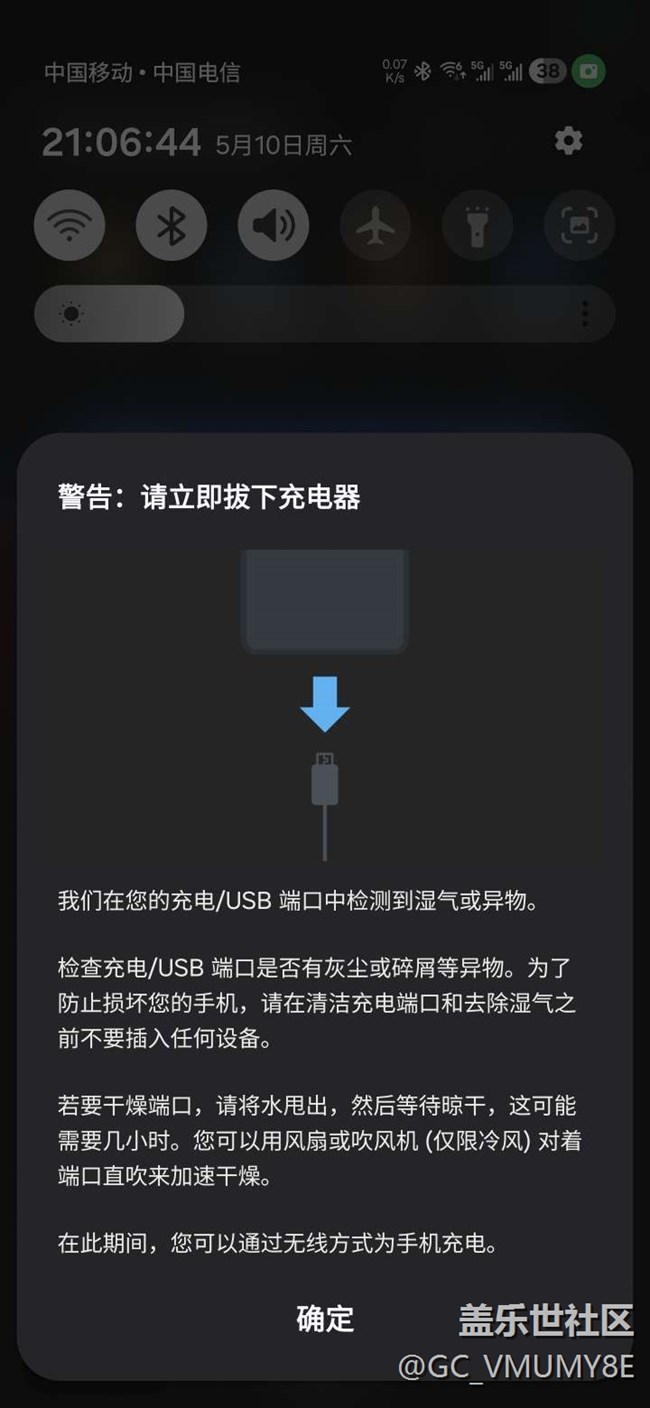Open brightness options three-dot menu
650x1408 pixels.
point(585,314)
